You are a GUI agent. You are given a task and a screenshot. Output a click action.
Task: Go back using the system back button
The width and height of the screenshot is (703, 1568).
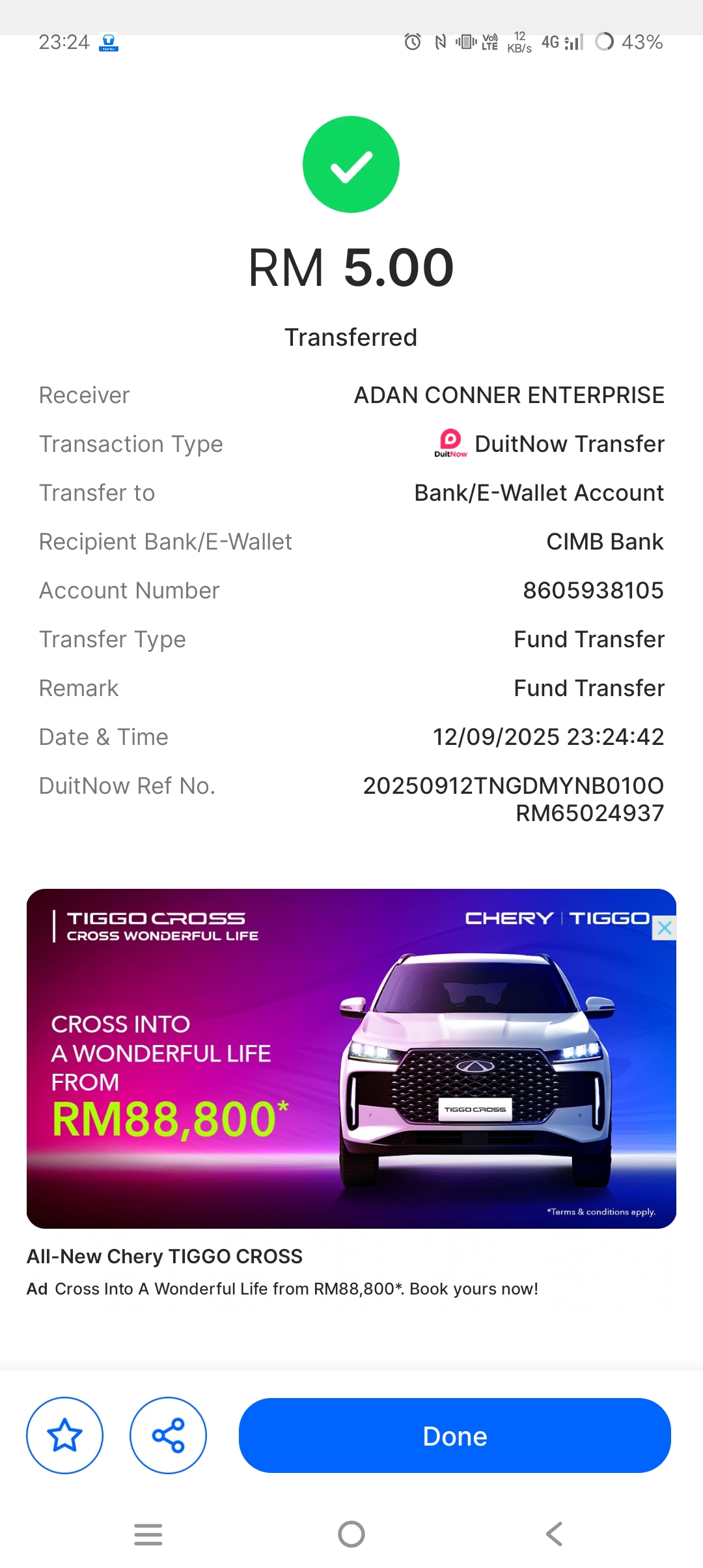point(554,1534)
